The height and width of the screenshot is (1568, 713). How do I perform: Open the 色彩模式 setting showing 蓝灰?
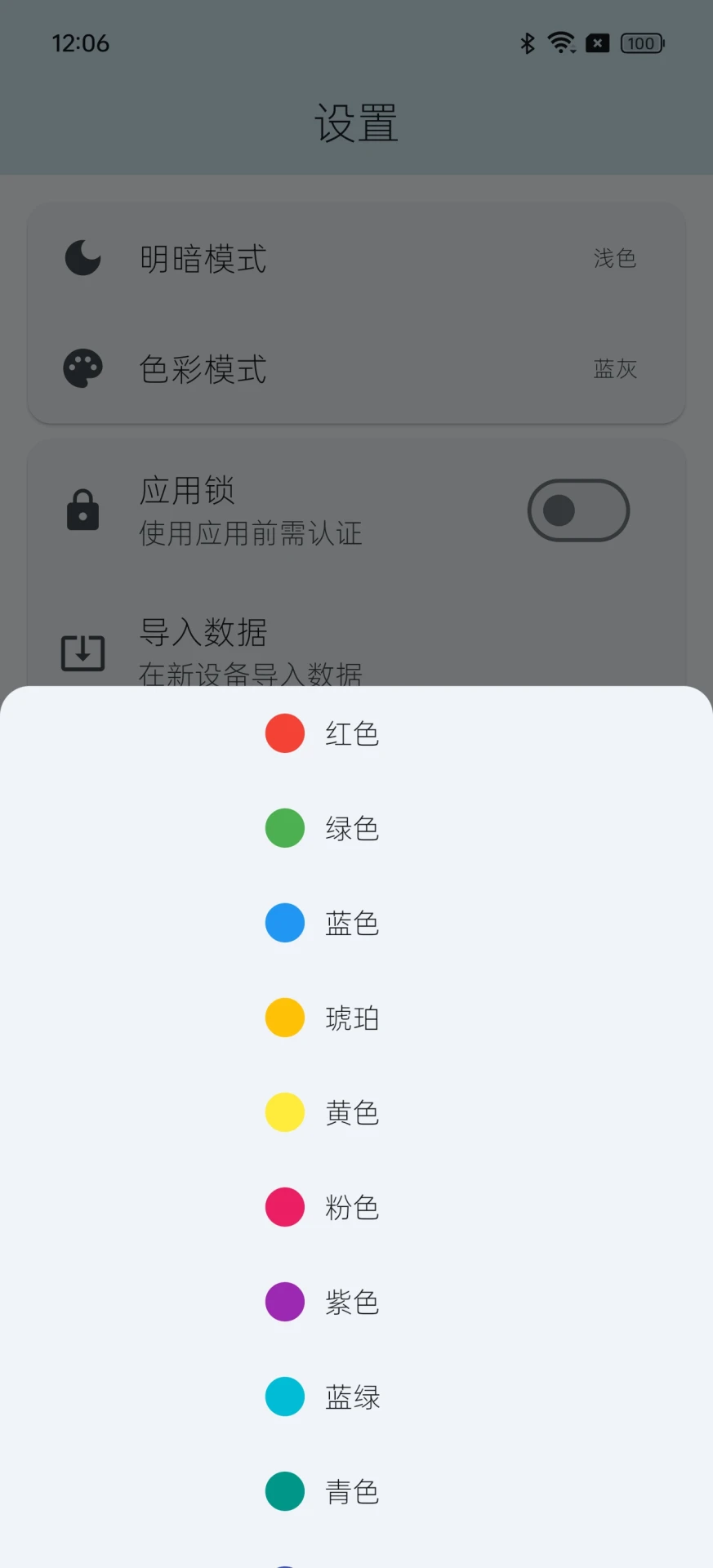[356, 369]
